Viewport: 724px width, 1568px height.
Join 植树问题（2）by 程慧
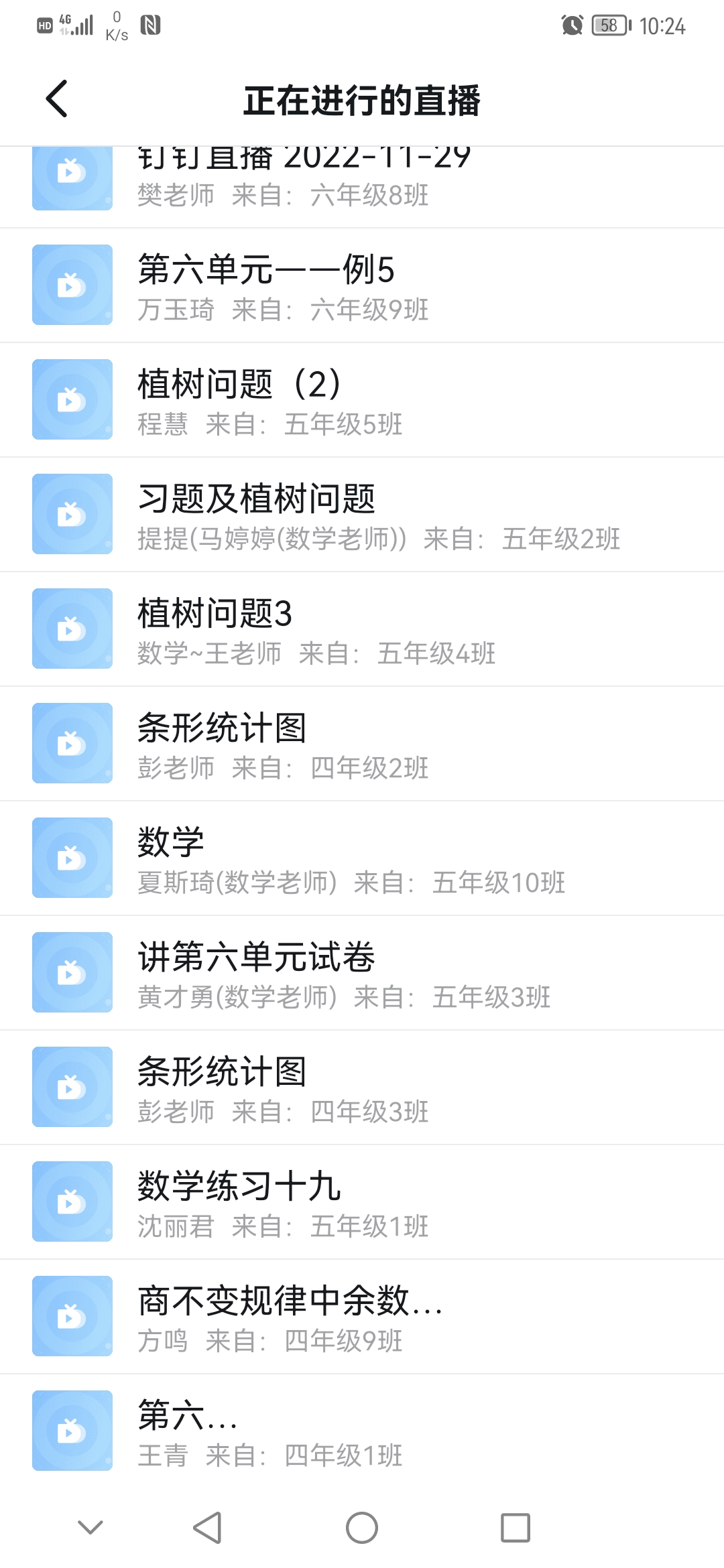tap(362, 400)
